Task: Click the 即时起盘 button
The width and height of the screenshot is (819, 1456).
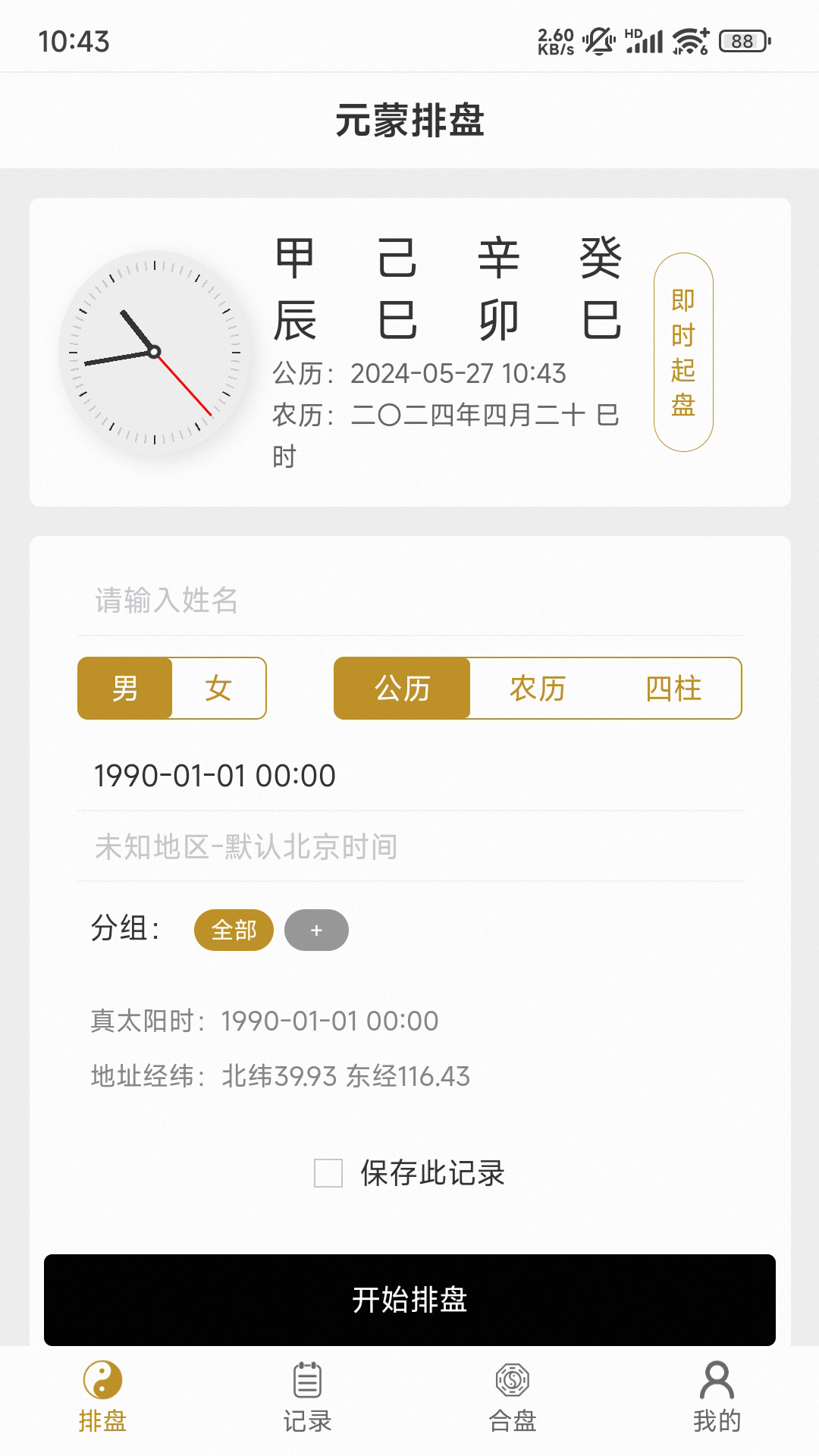Action: pos(682,351)
